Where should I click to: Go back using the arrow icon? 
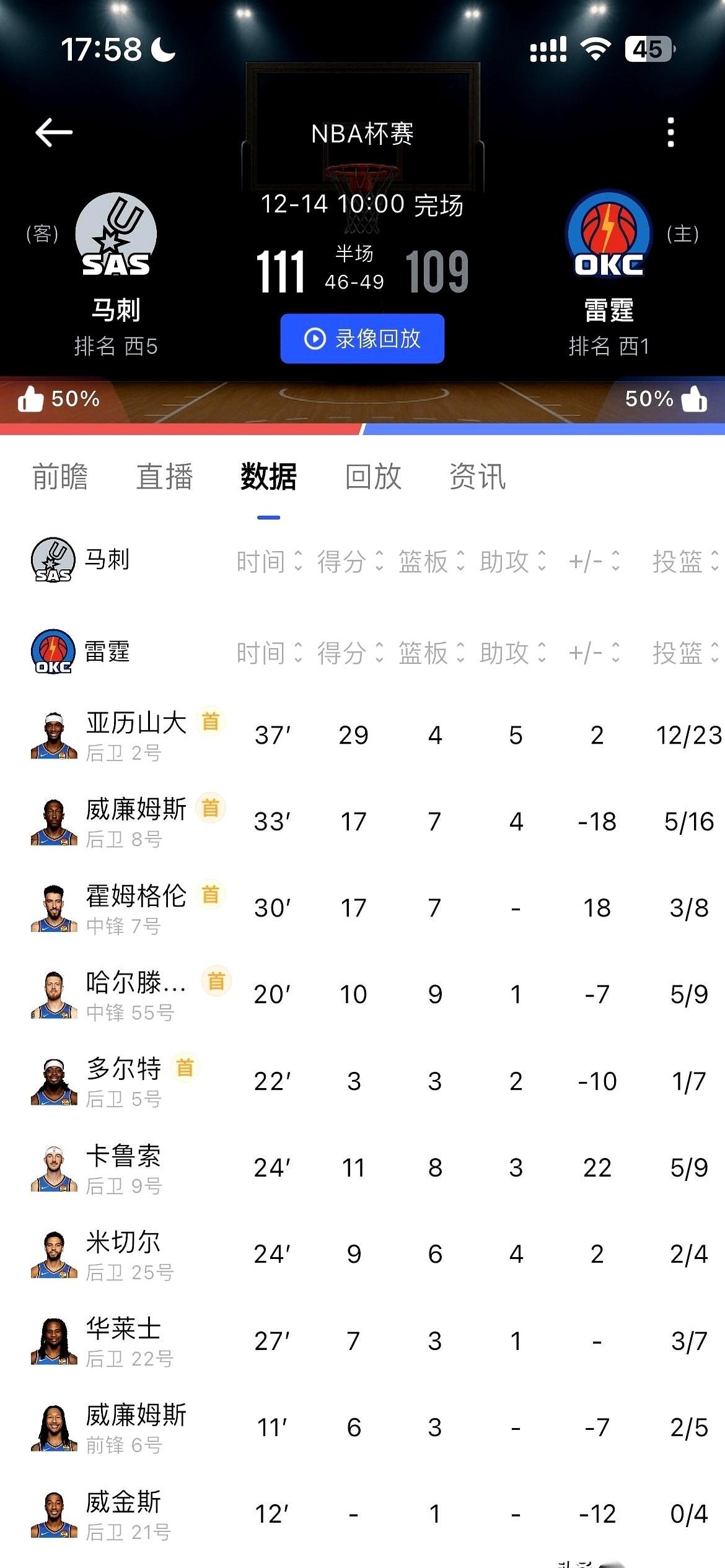pos(54,132)
